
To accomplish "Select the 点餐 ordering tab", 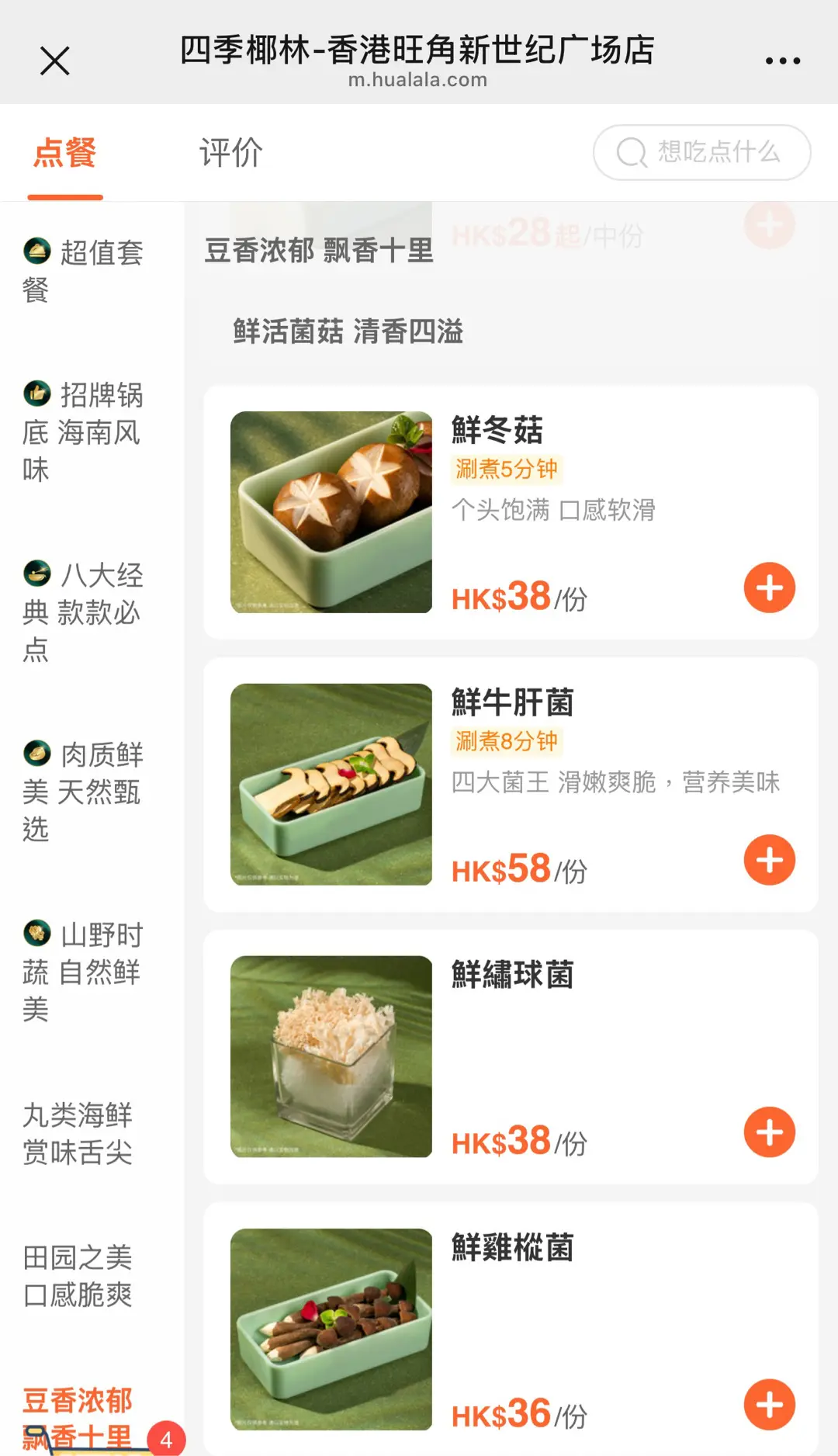I will click(x=65, y=152).
